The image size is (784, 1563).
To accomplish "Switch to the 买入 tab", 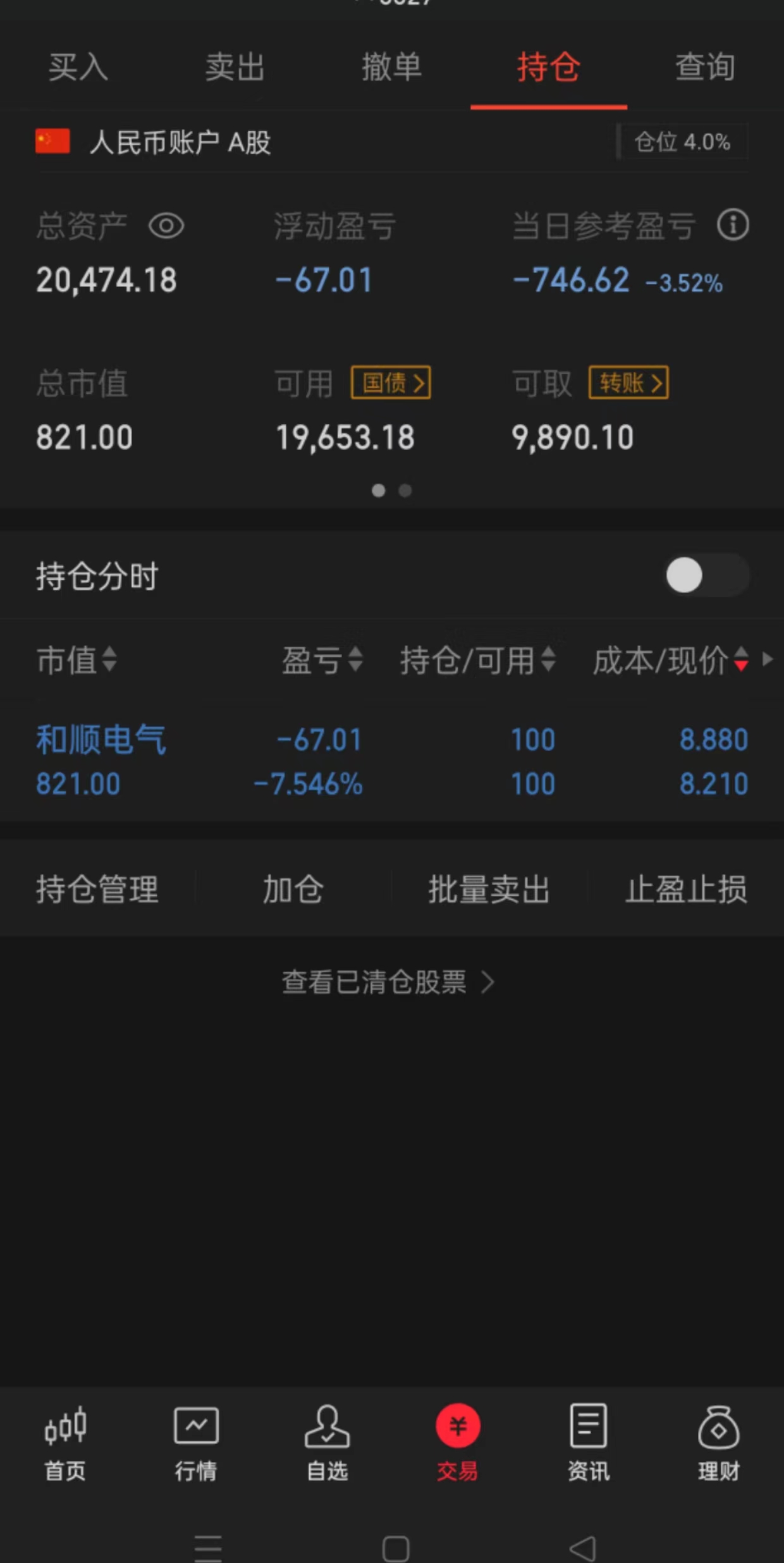I will [x=78, y=67].
